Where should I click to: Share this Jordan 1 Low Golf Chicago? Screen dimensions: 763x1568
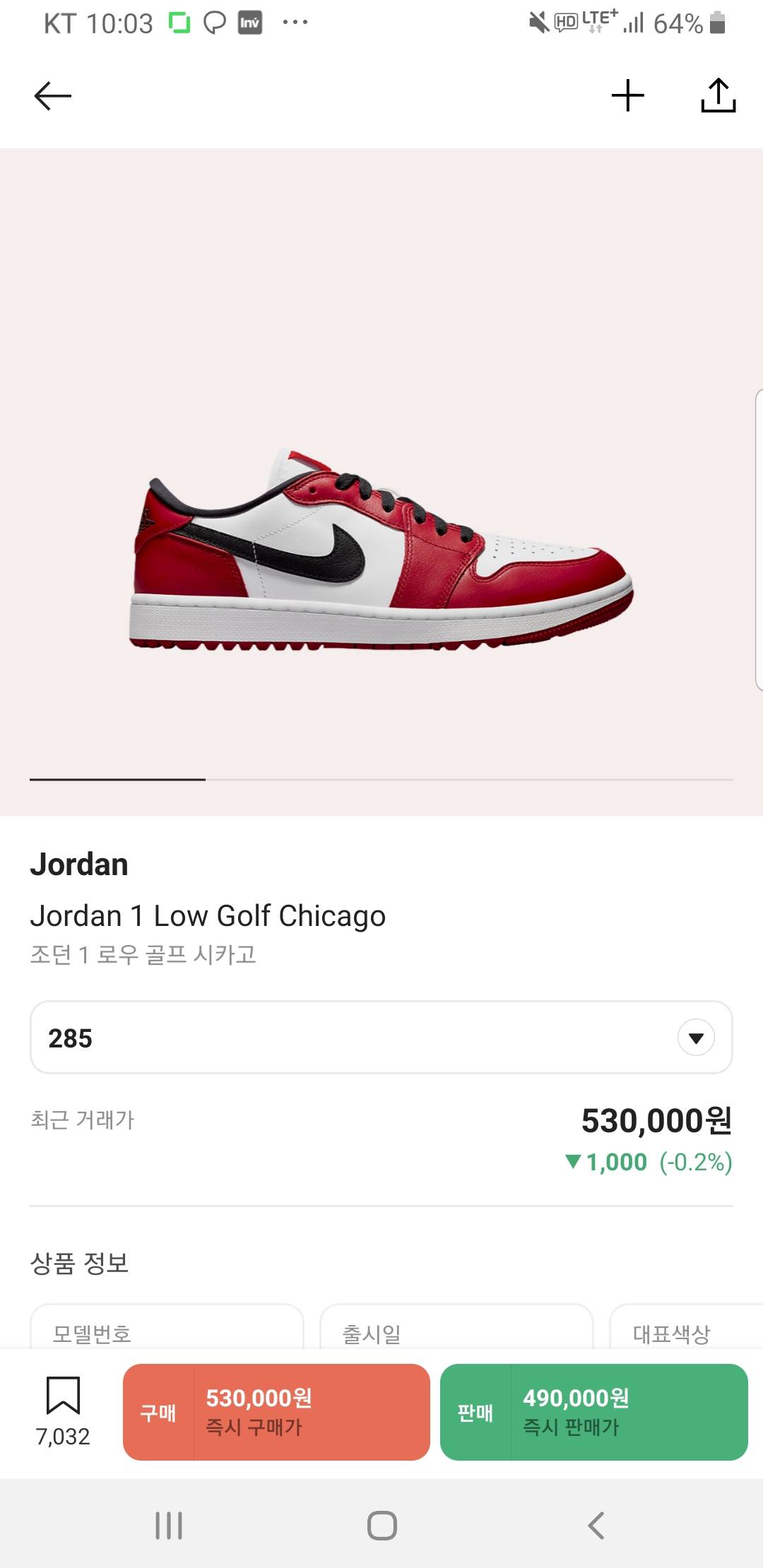point(718,96)
